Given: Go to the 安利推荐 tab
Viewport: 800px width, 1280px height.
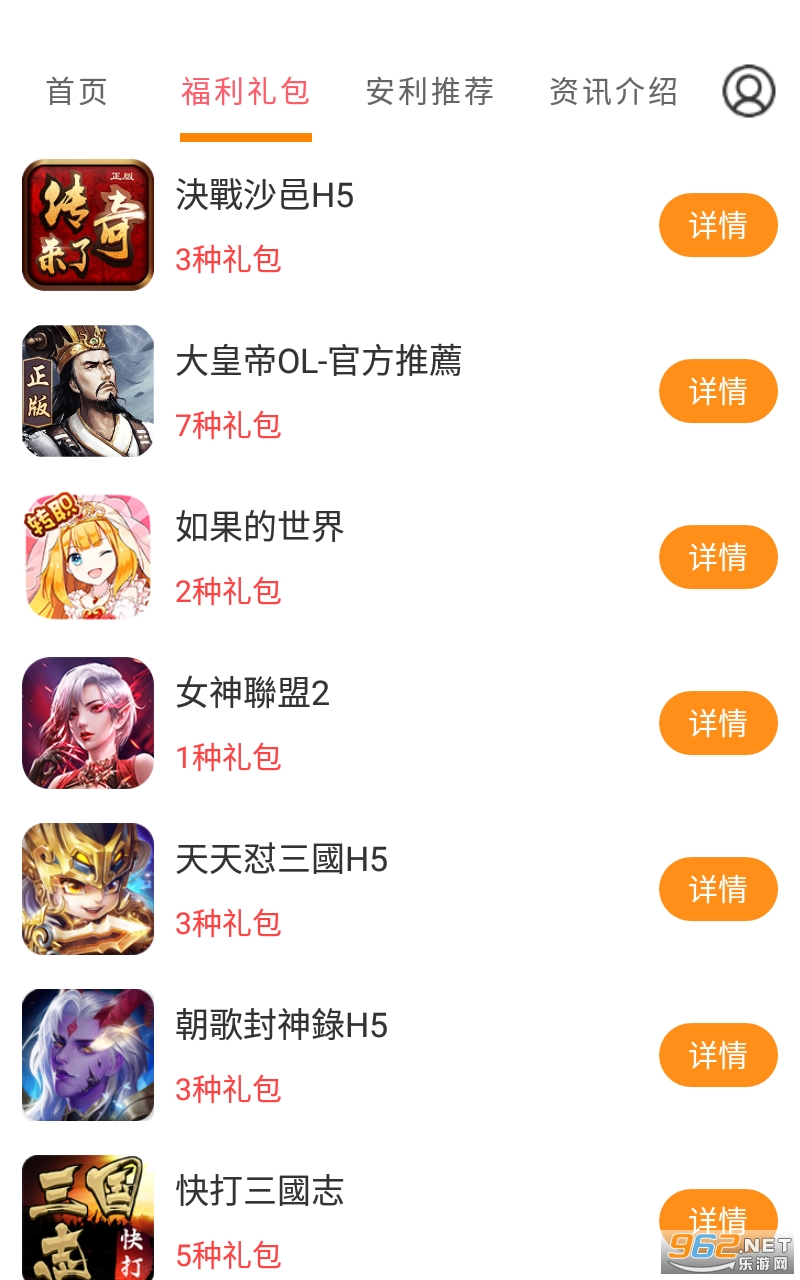Looking at the screenshot, I should pyautogui.click(x=430, y=92).
